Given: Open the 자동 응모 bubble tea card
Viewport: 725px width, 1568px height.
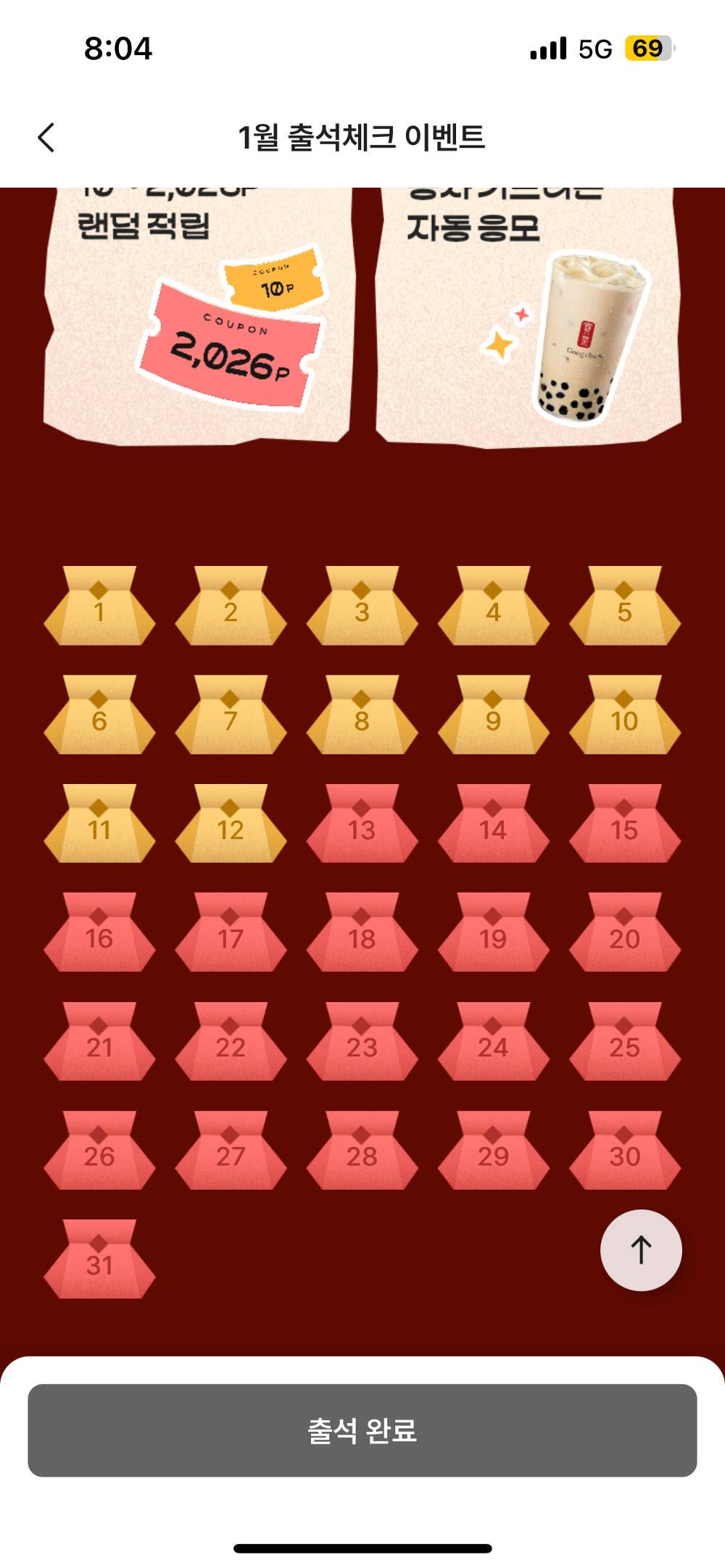Looking at the screenshot, I should (x=528, y=319).
